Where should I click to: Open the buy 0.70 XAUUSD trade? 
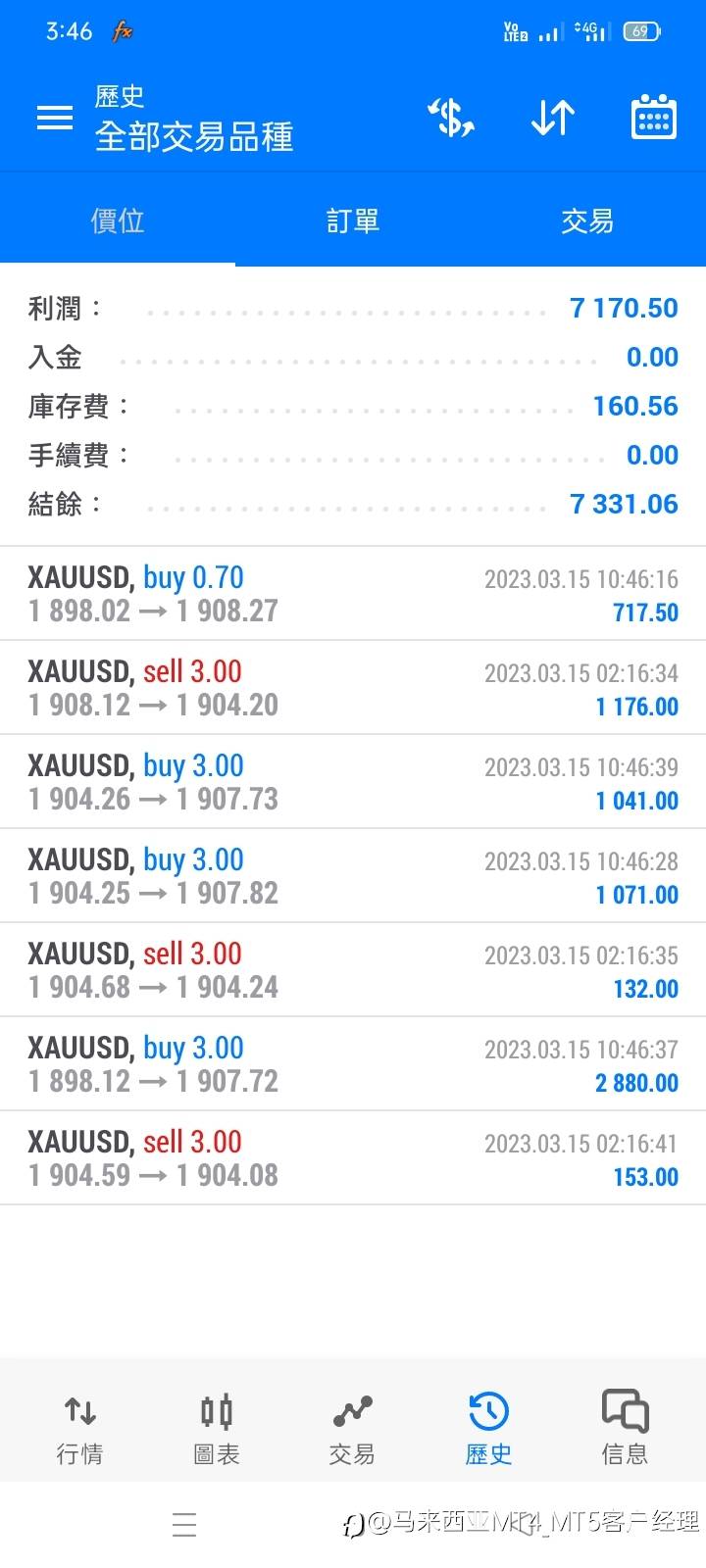pyautogui.click(x=353, y=594)
